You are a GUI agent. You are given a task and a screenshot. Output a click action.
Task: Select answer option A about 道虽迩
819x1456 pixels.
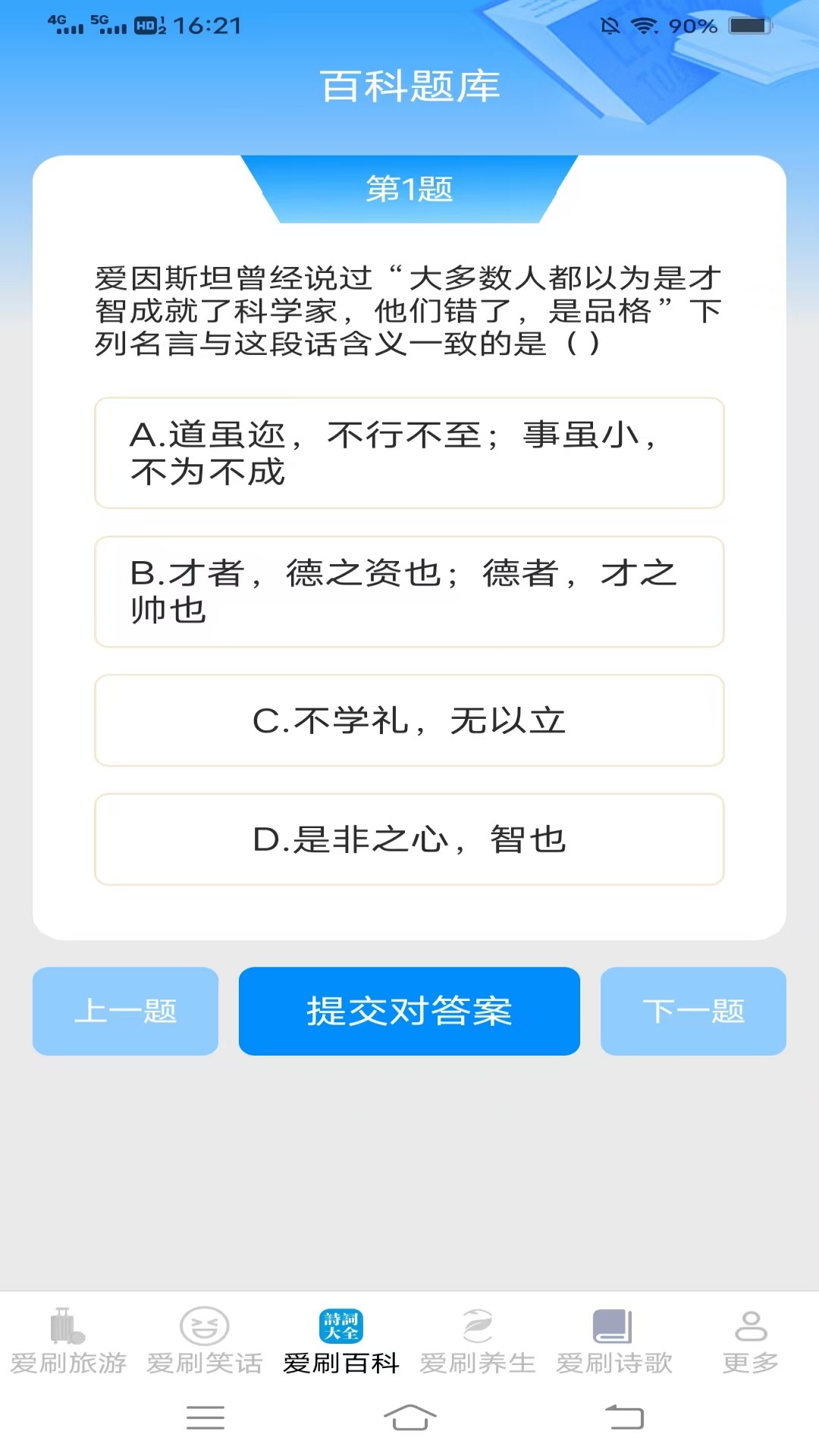[x=409, y=452]
